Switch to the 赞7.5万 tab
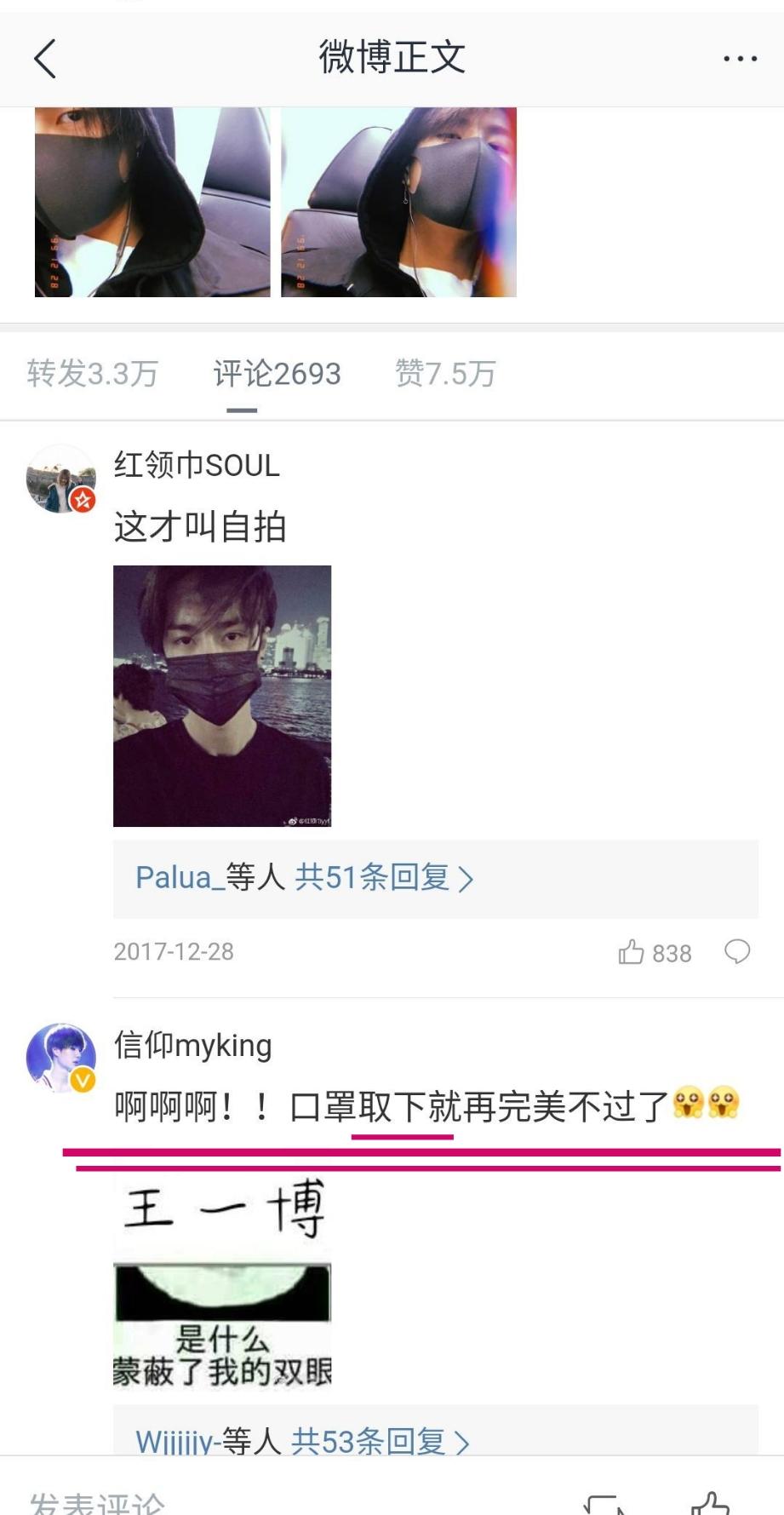 click(445, 374)
